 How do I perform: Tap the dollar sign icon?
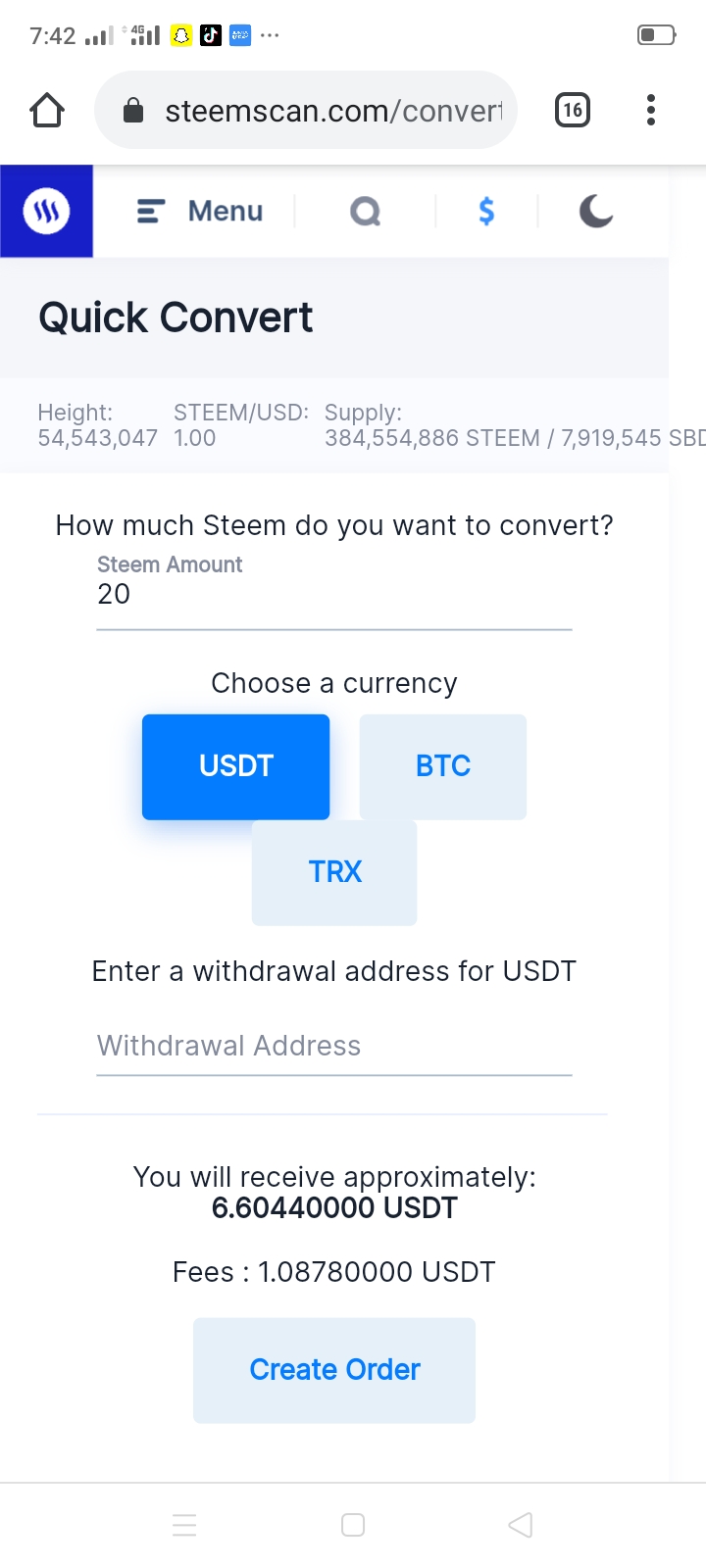pyautogui.click(x=486, y=211)
